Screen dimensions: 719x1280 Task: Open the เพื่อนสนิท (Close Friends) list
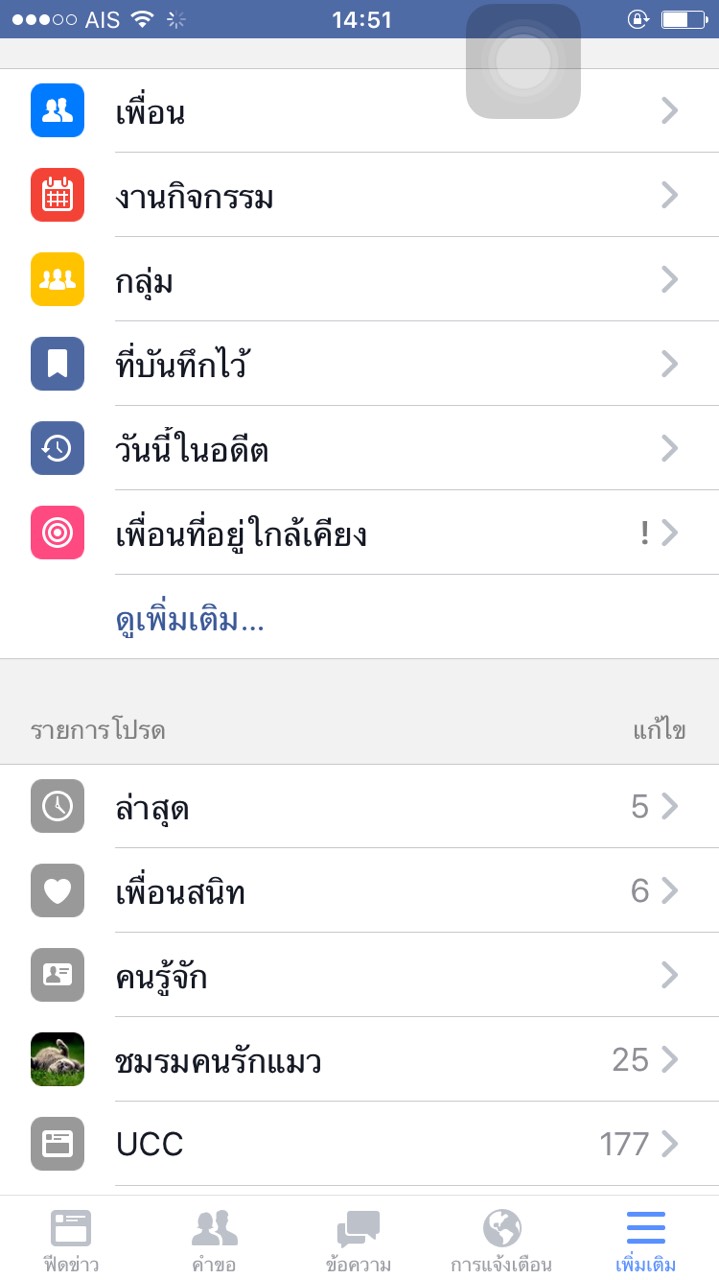360,891
